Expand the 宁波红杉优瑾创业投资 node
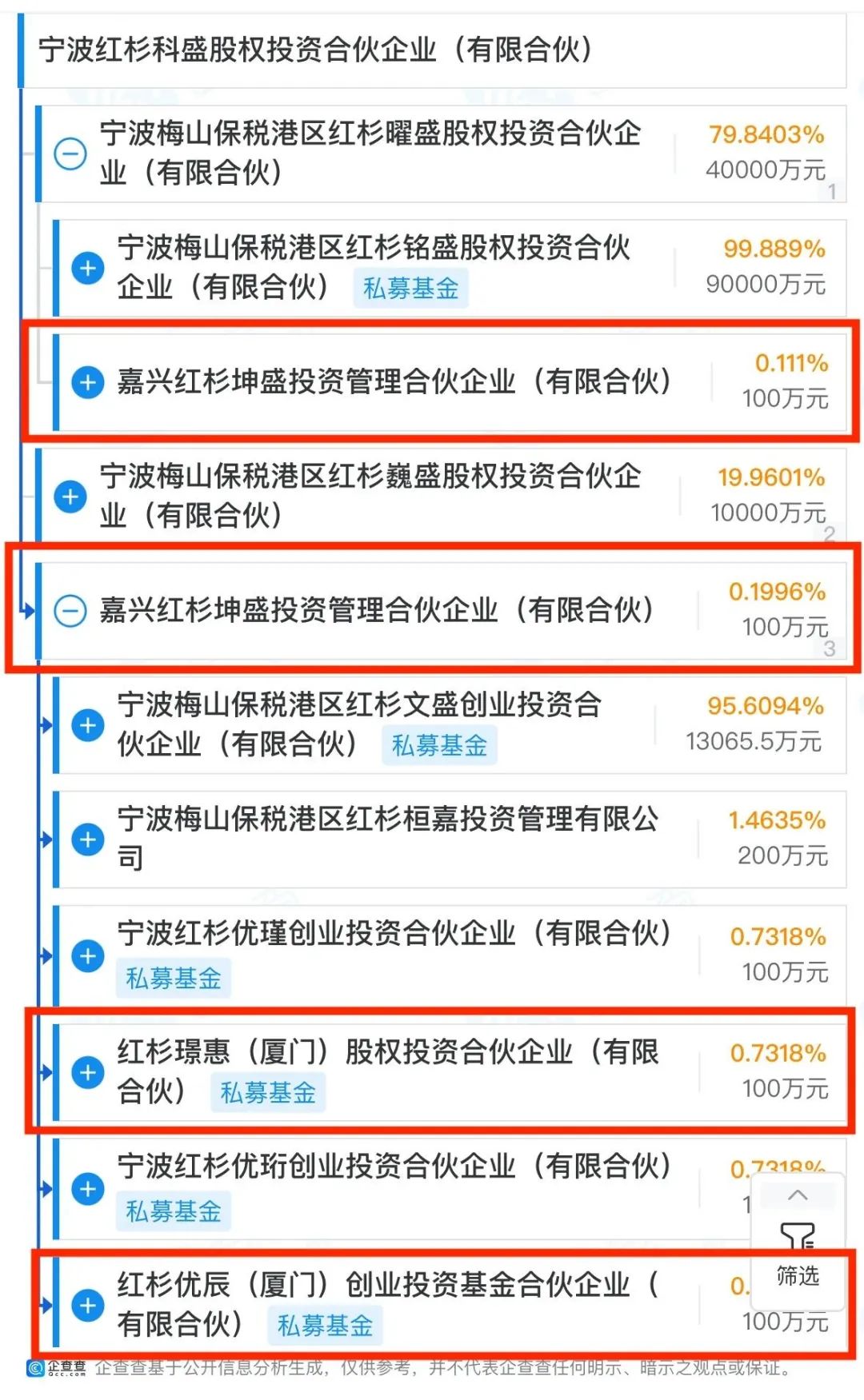 tap(88, 955)
